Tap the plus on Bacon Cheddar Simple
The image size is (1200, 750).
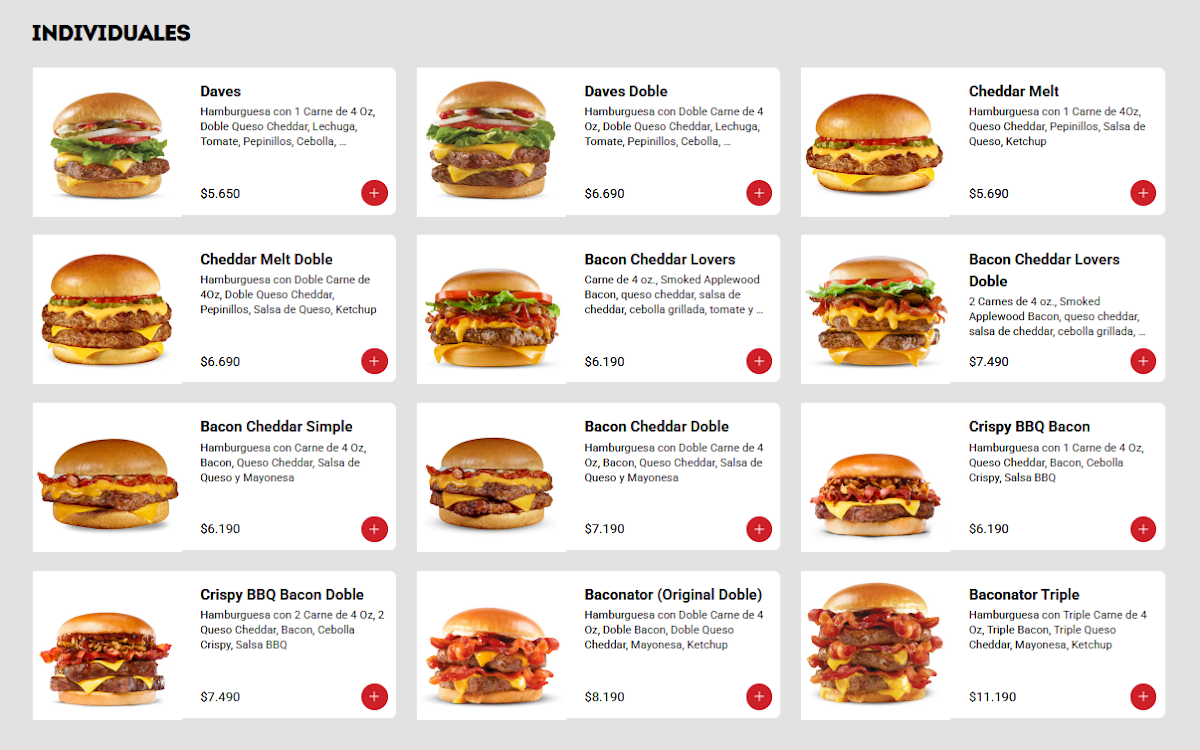click(374, 529)
